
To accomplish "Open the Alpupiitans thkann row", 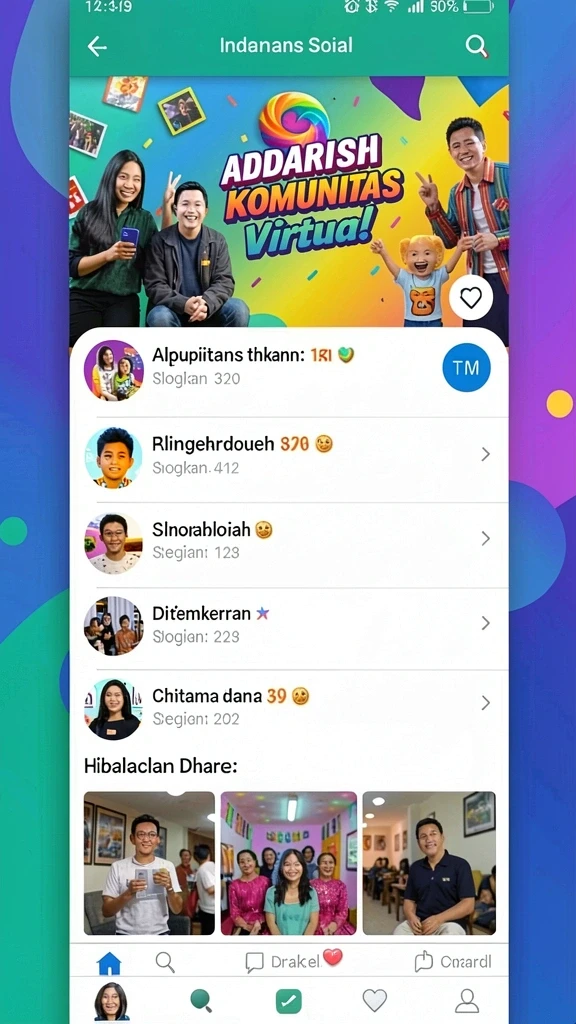I will [x=289, y=370].
